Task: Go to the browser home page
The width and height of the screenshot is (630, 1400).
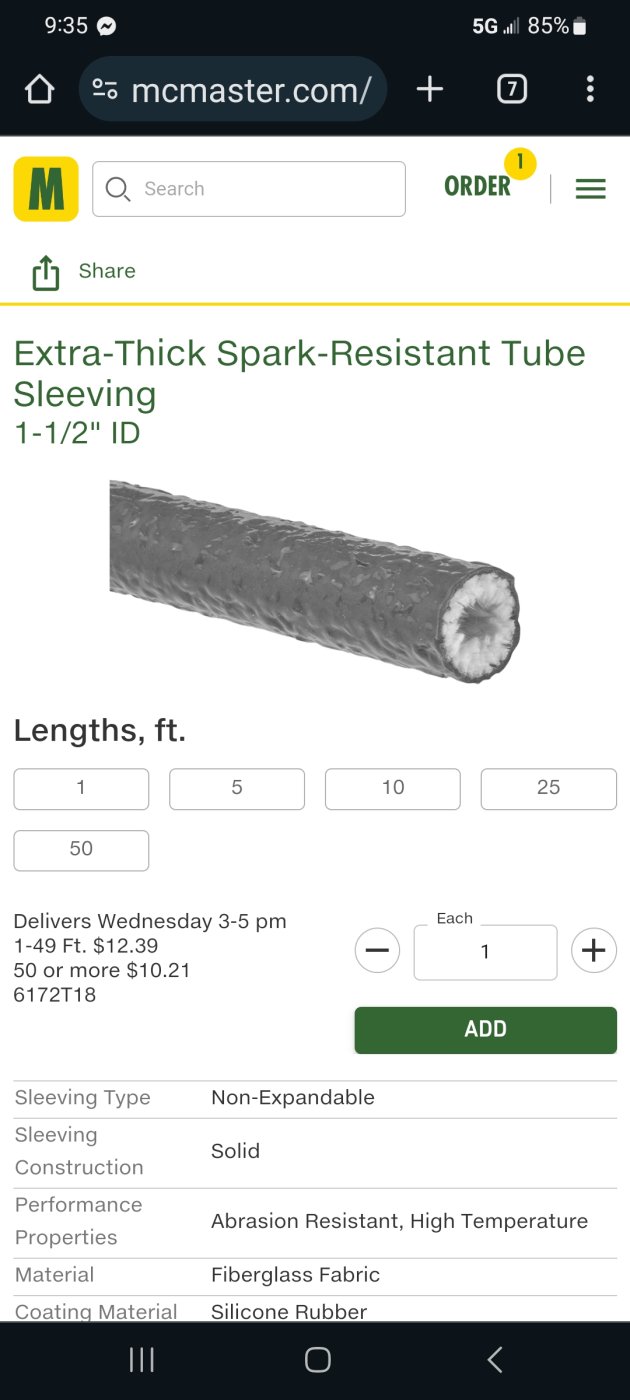Action: [x=39, y=90]
